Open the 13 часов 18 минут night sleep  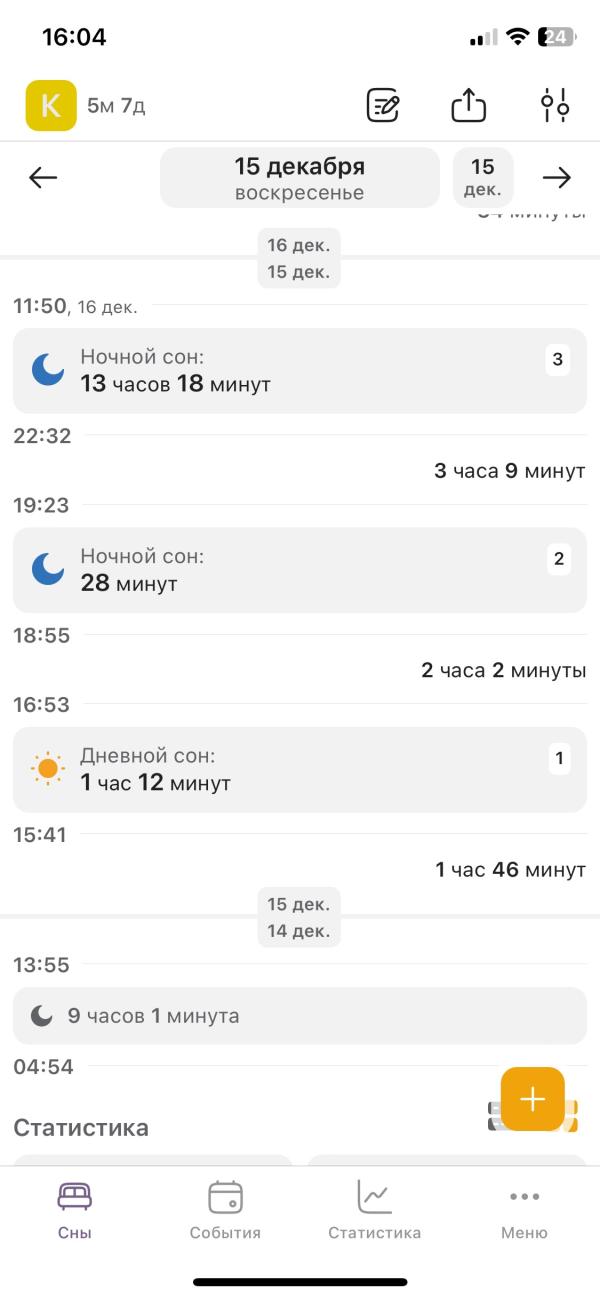pyautogui.click(x=299, y=370)
